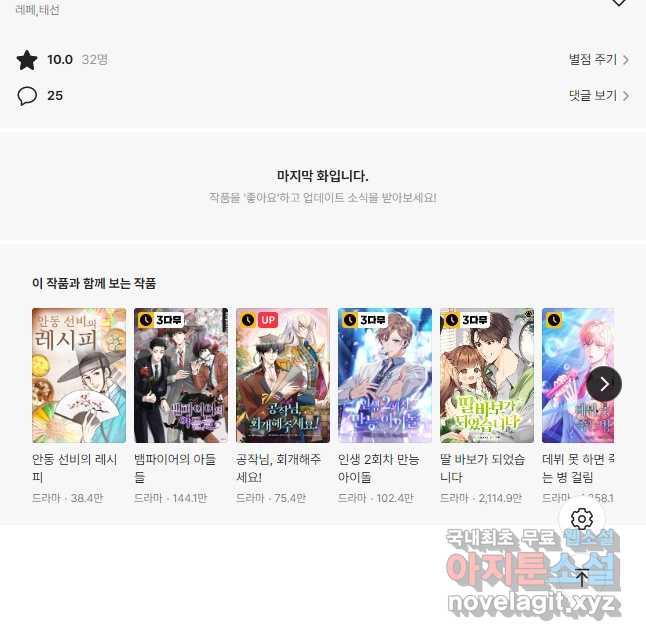Show next recommended works with the arrow
This screenshot has width=646, height=641.
(x=604, y=384)
